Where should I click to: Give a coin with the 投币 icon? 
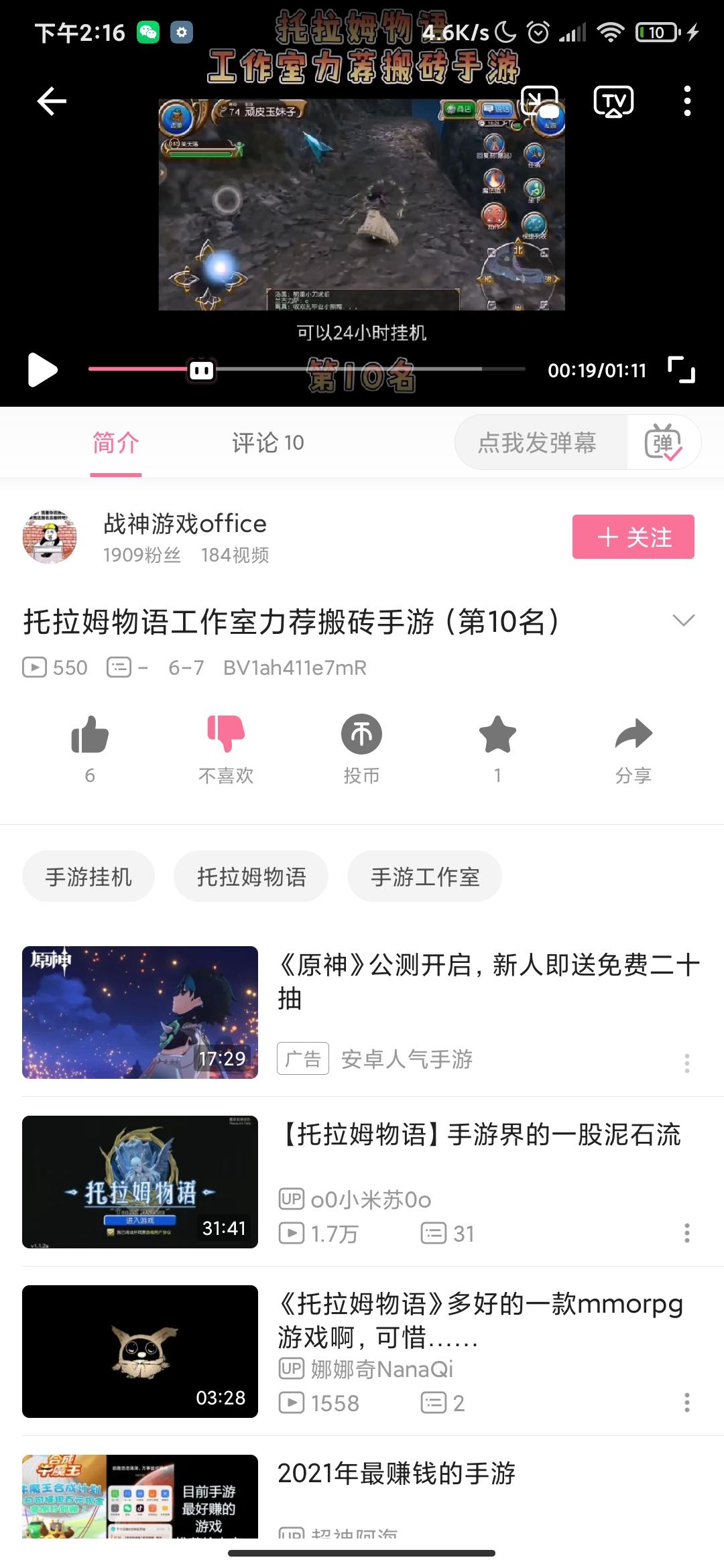(x=361, y=736)
